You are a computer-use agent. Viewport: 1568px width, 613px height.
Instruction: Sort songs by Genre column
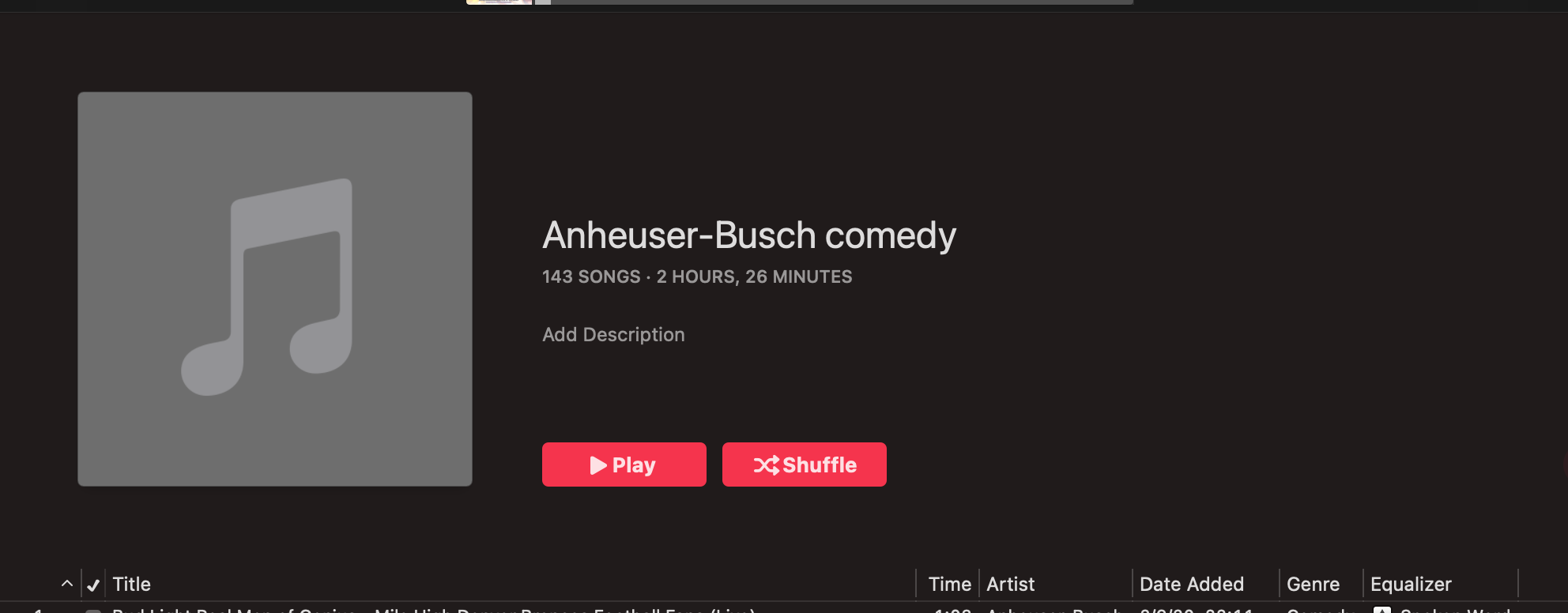coord(1313,584)
